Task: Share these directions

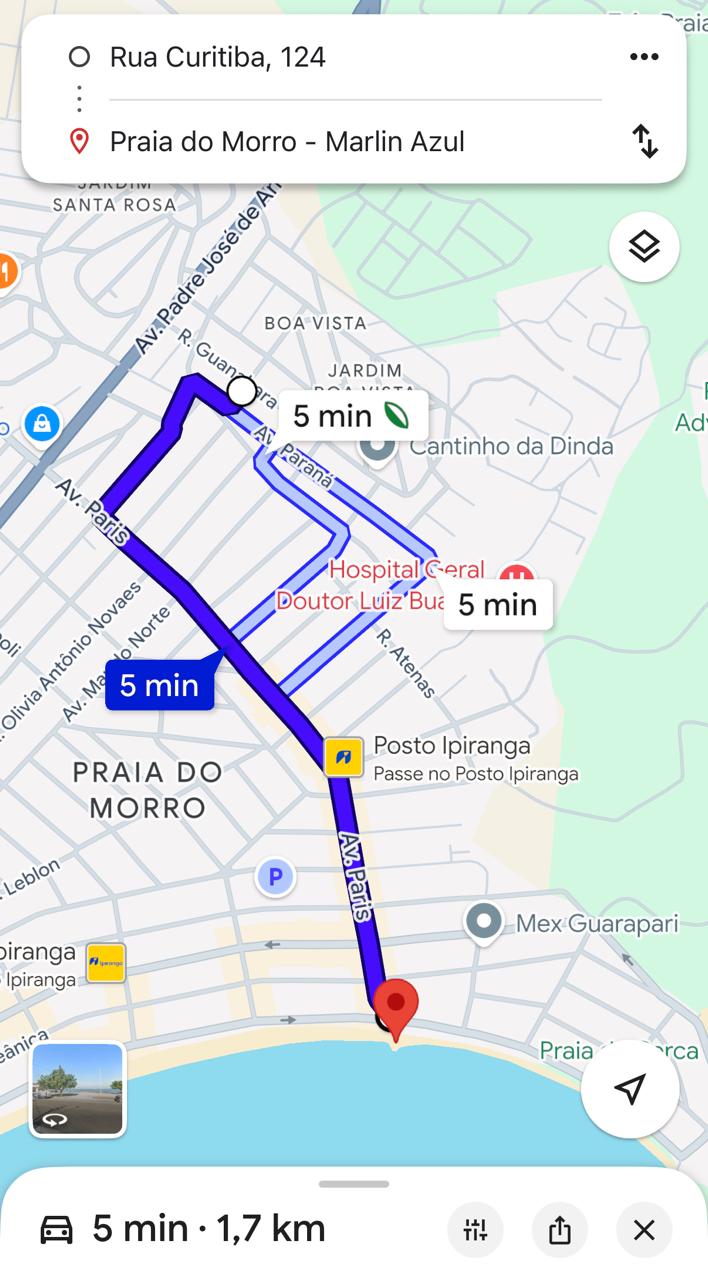Action: 560,1229
